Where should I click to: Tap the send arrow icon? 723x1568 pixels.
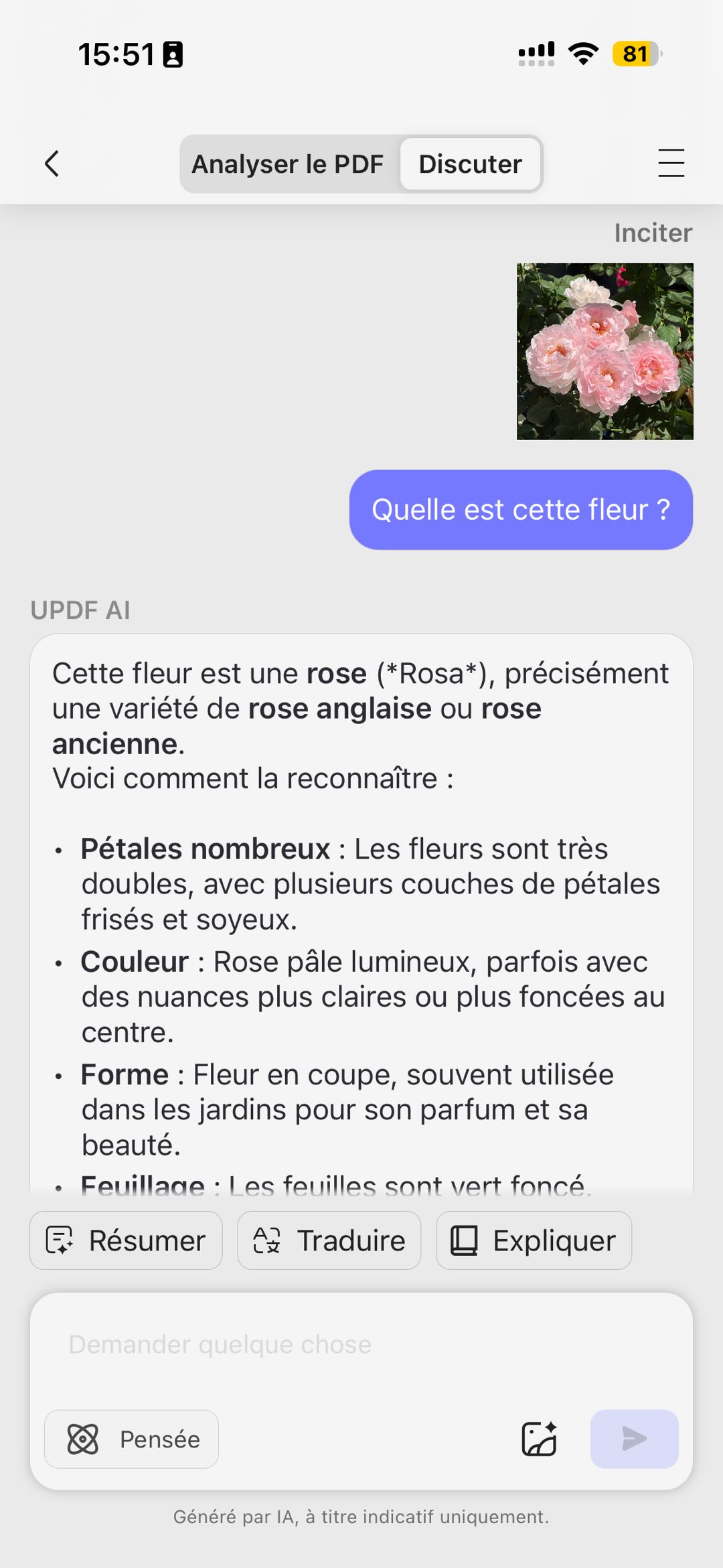click(634, 1437)
